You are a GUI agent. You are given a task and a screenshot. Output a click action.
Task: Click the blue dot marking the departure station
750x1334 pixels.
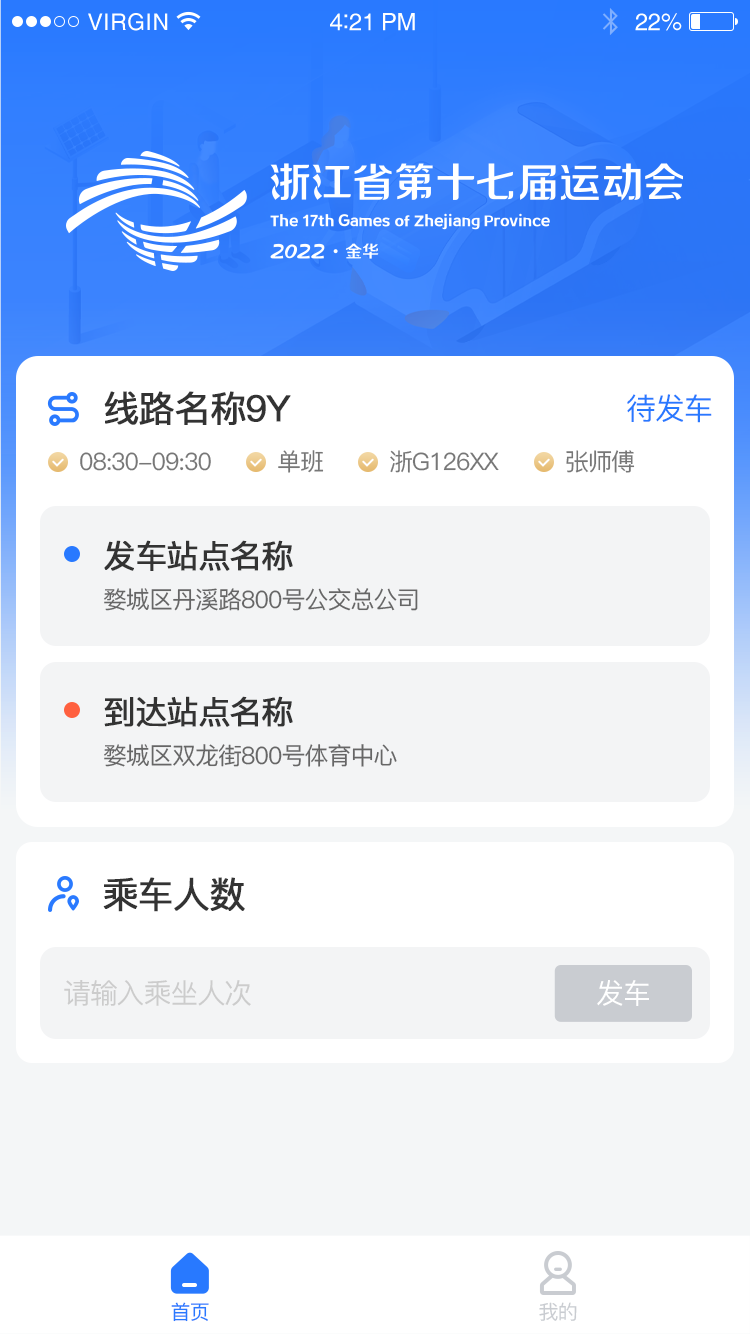(70, 553)
